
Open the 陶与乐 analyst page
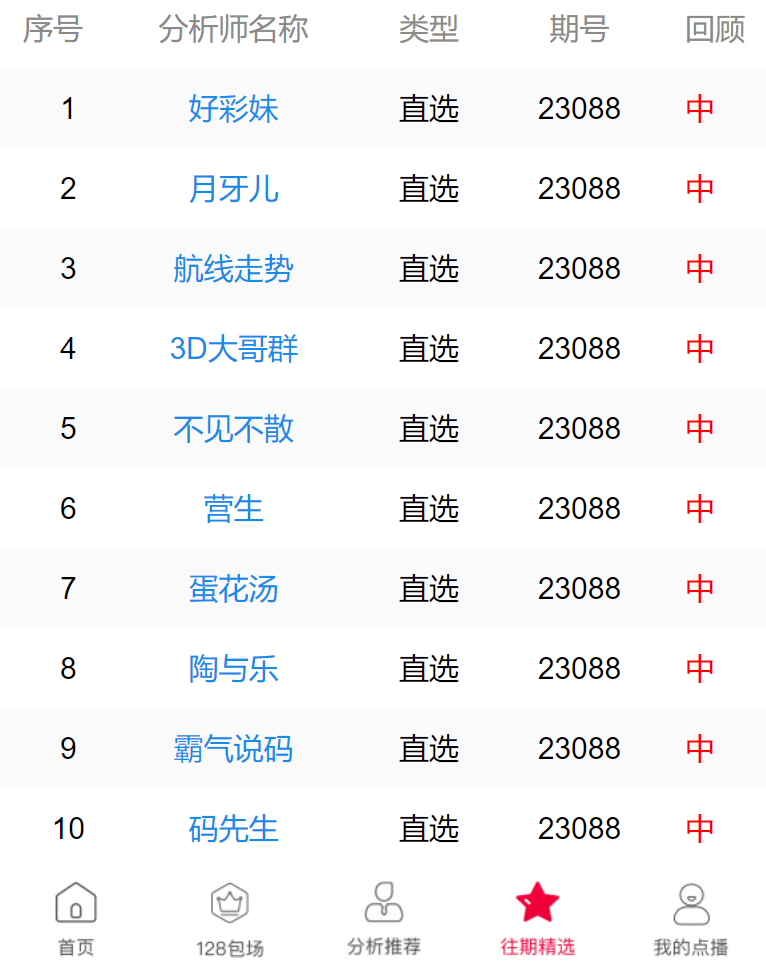(233, 669)
